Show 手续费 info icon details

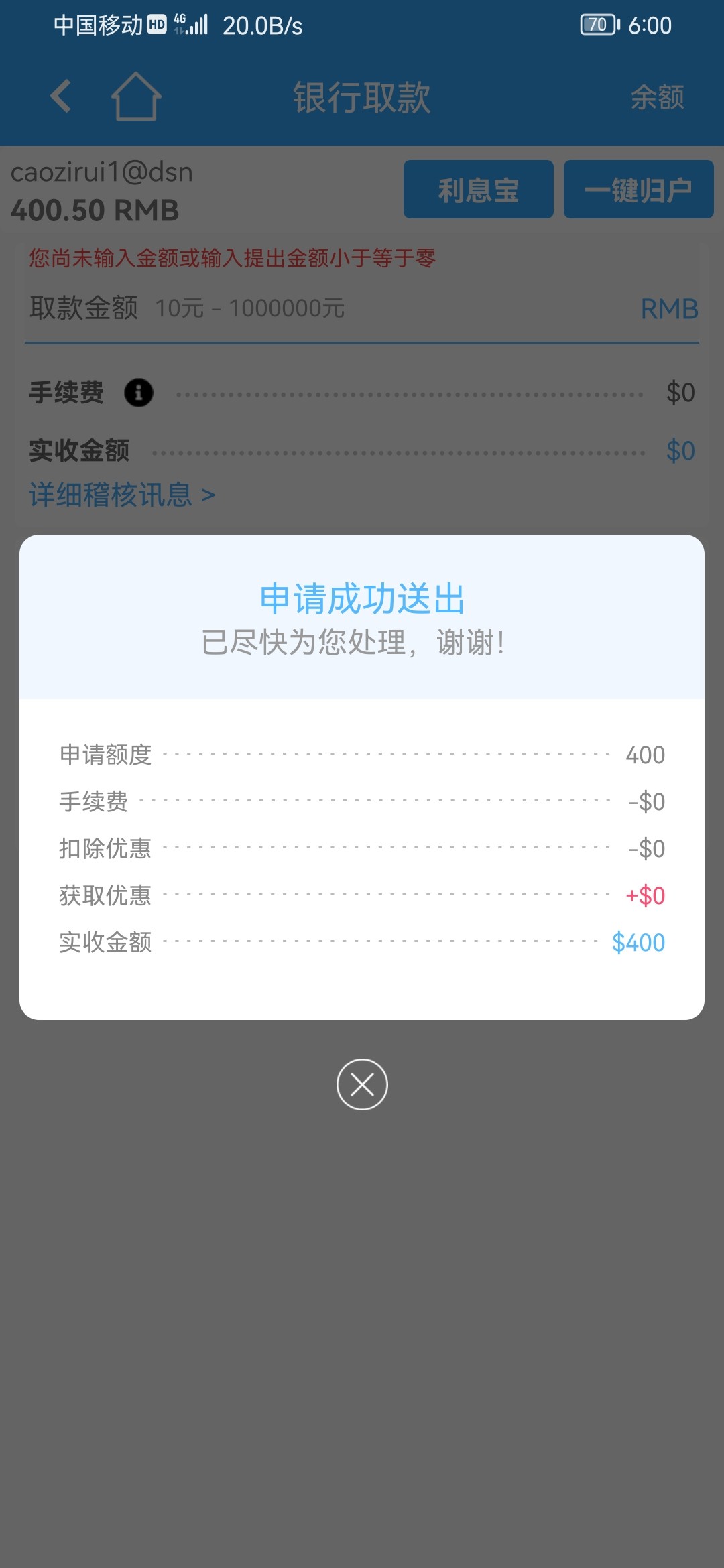point(139,393)
